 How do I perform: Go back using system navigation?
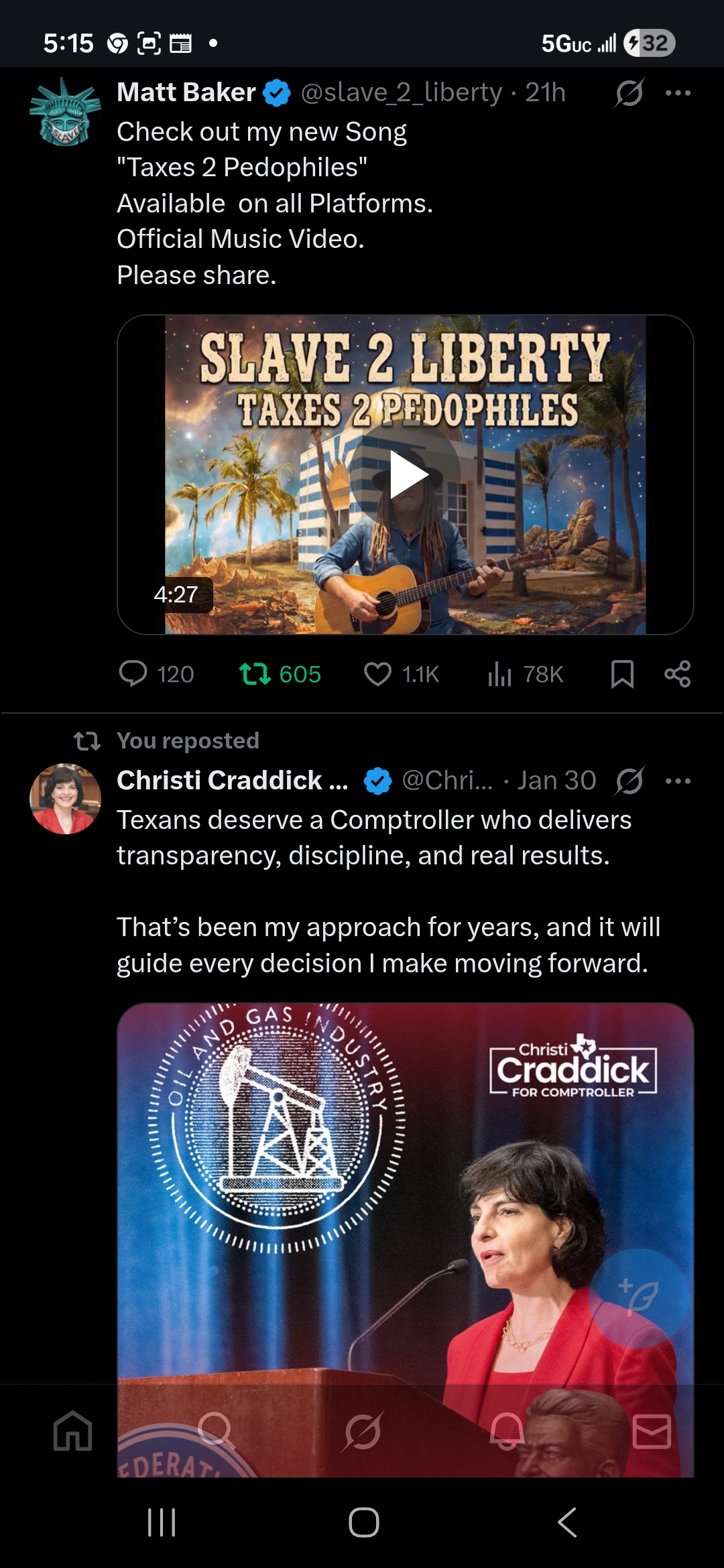[567, 1522]
